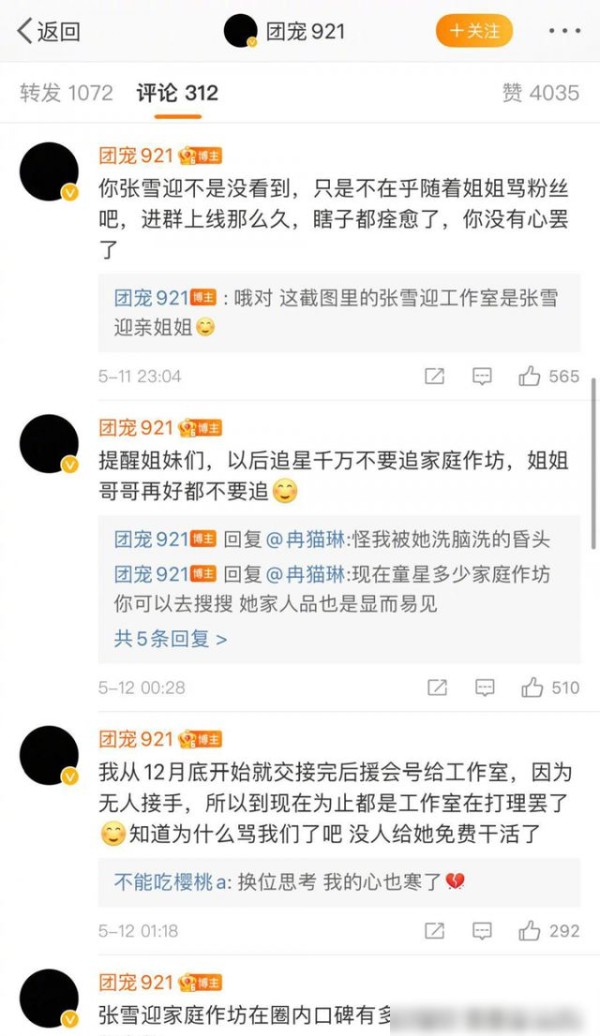600x1036 pixels.
Task: Open @冉猫琳 profile from first reply
Action: pos(305,540)
